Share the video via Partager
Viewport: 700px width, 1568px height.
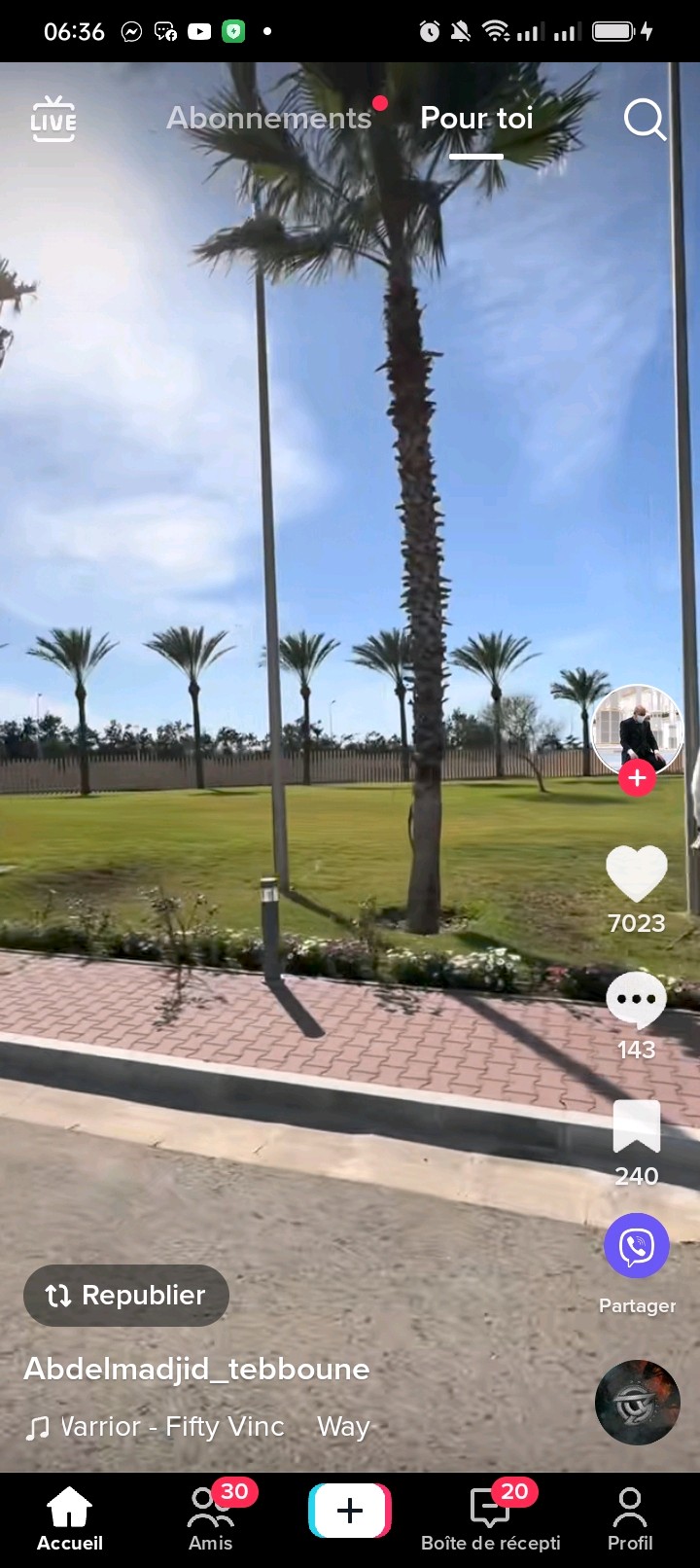point(637,1246)
